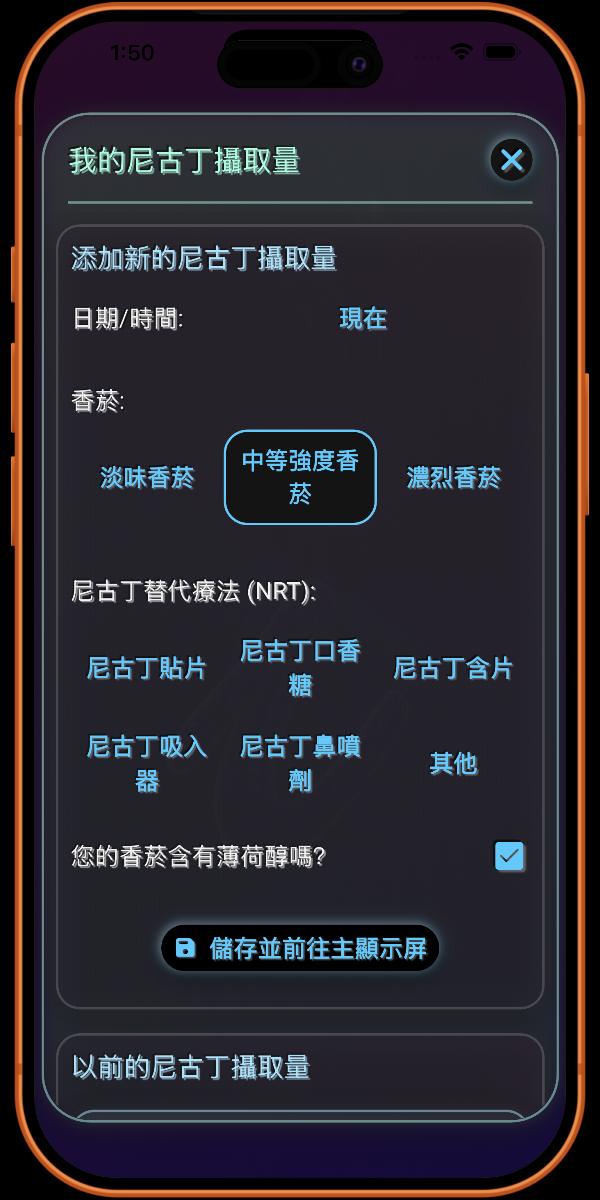The height and width of the screenshot is (1200, 600).
Task: Pick 尼古丁貼片 as NRT
Action: [147, 668]
